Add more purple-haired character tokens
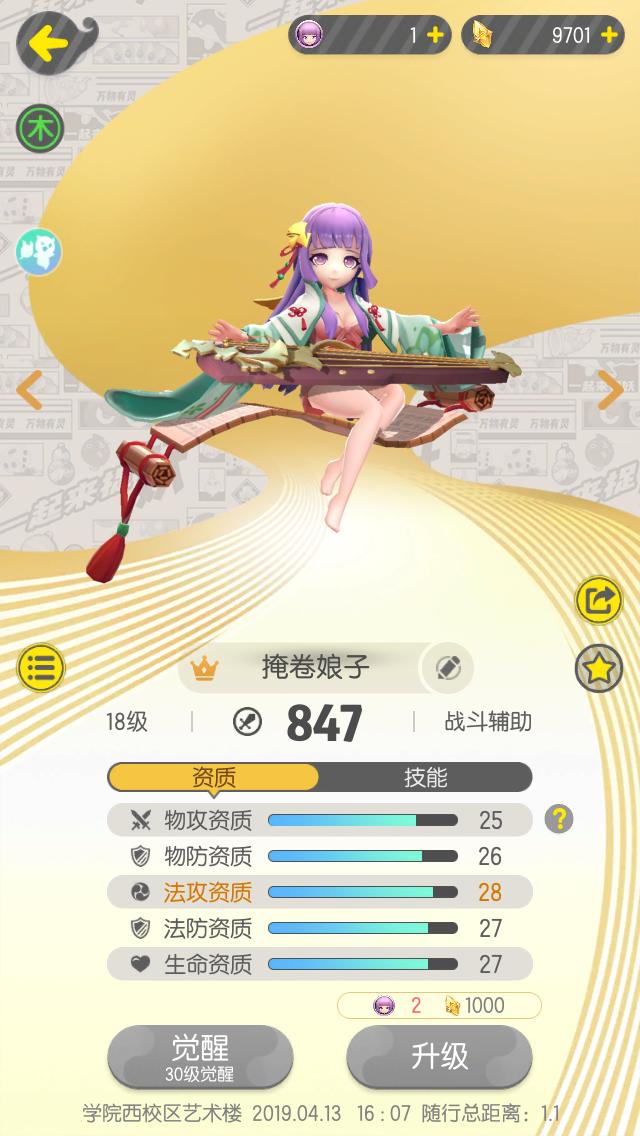 coord(435,35)
